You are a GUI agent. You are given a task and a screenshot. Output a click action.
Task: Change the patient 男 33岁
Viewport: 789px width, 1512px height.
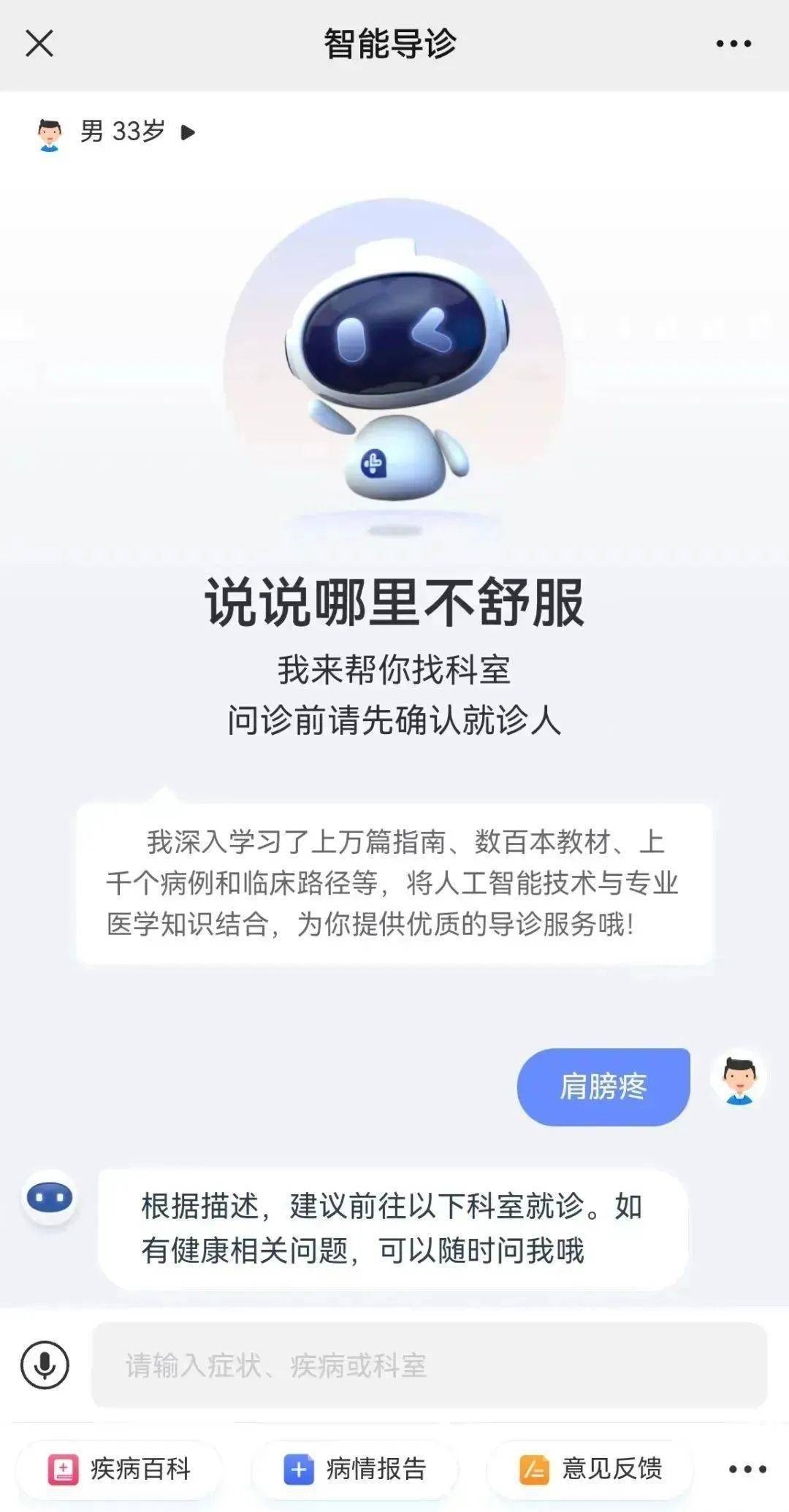121,132
